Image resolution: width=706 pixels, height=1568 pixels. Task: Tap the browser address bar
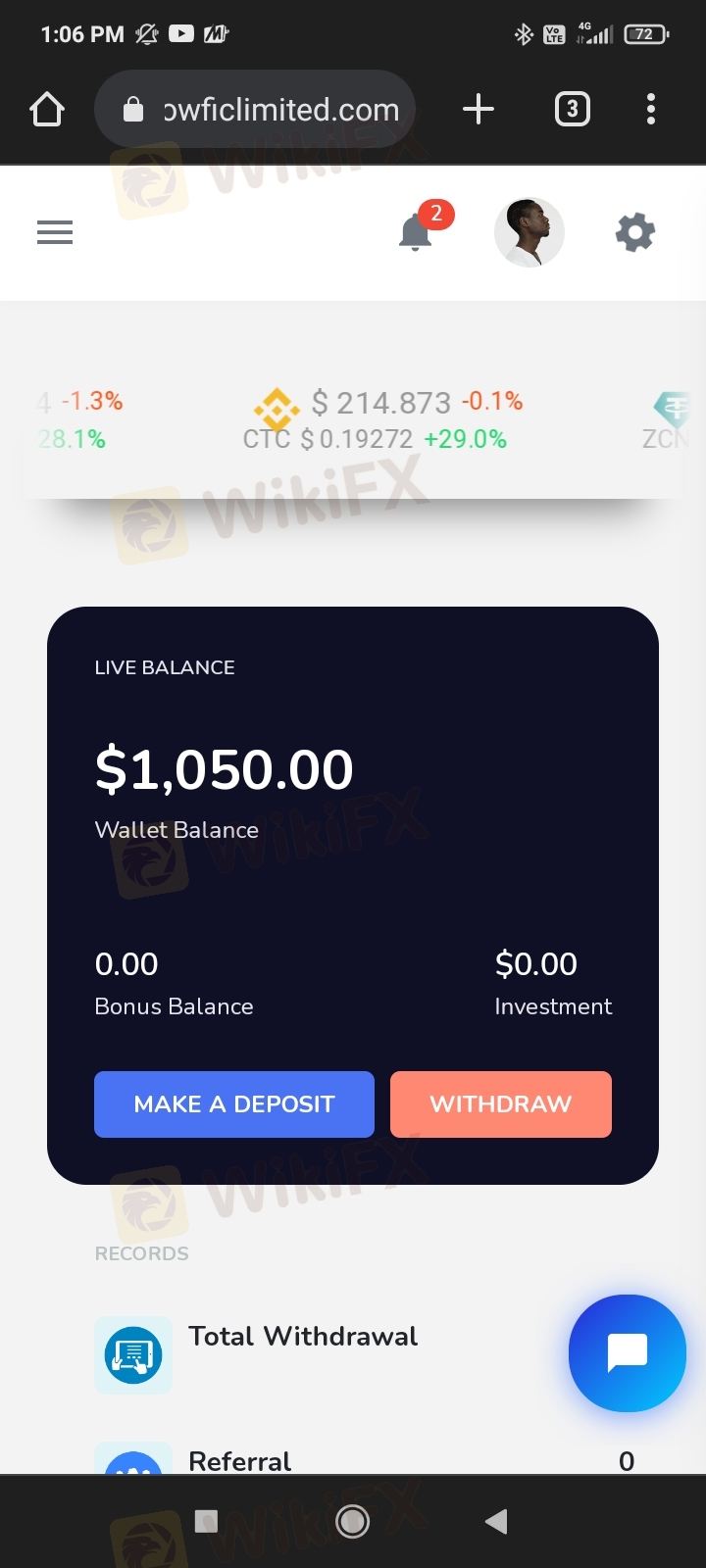click(255, 109)
